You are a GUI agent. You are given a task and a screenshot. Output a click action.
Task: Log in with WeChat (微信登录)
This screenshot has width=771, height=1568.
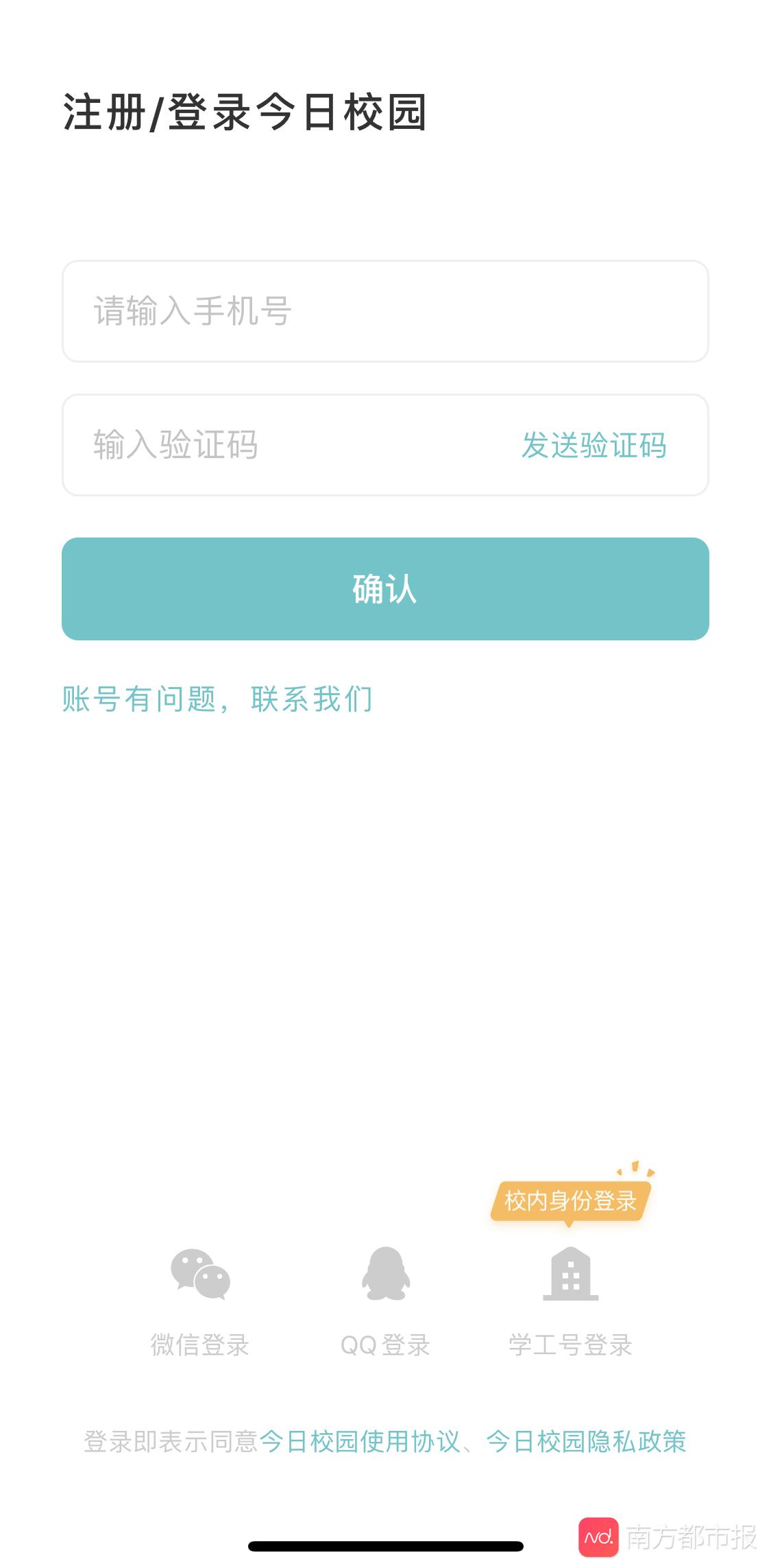pyautogui.click(x=200, y=1299)
